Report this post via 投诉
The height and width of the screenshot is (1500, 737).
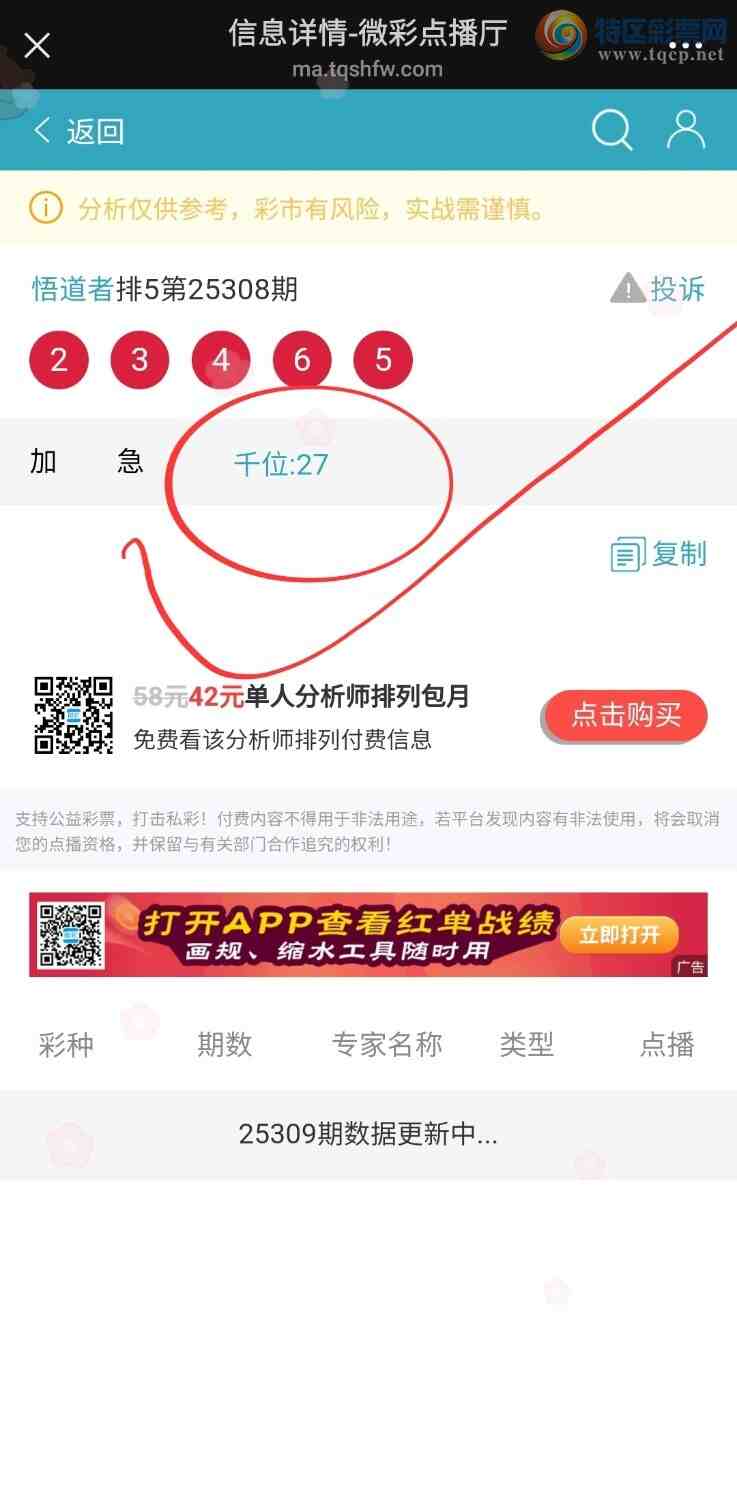[659, 289]
